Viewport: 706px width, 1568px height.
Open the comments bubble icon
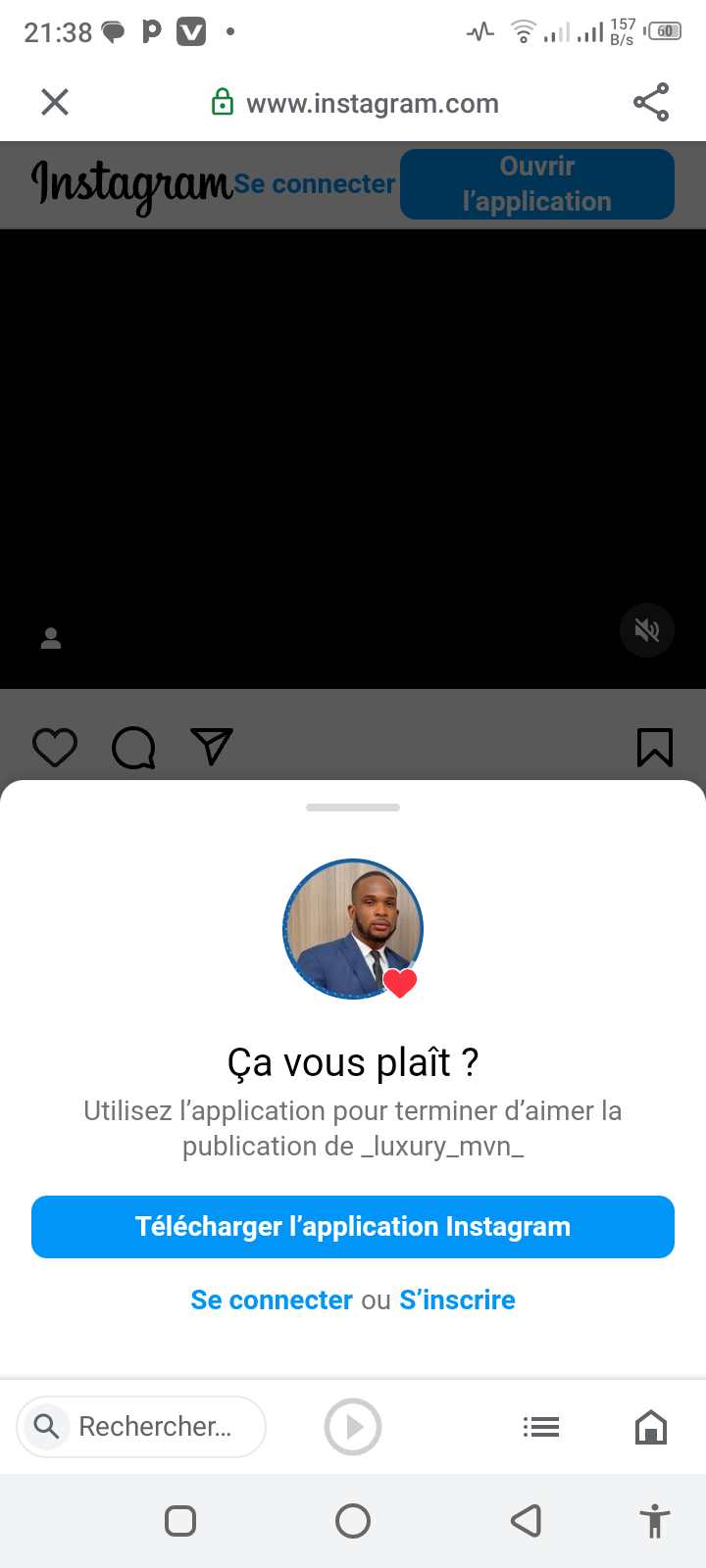point(133,748)
